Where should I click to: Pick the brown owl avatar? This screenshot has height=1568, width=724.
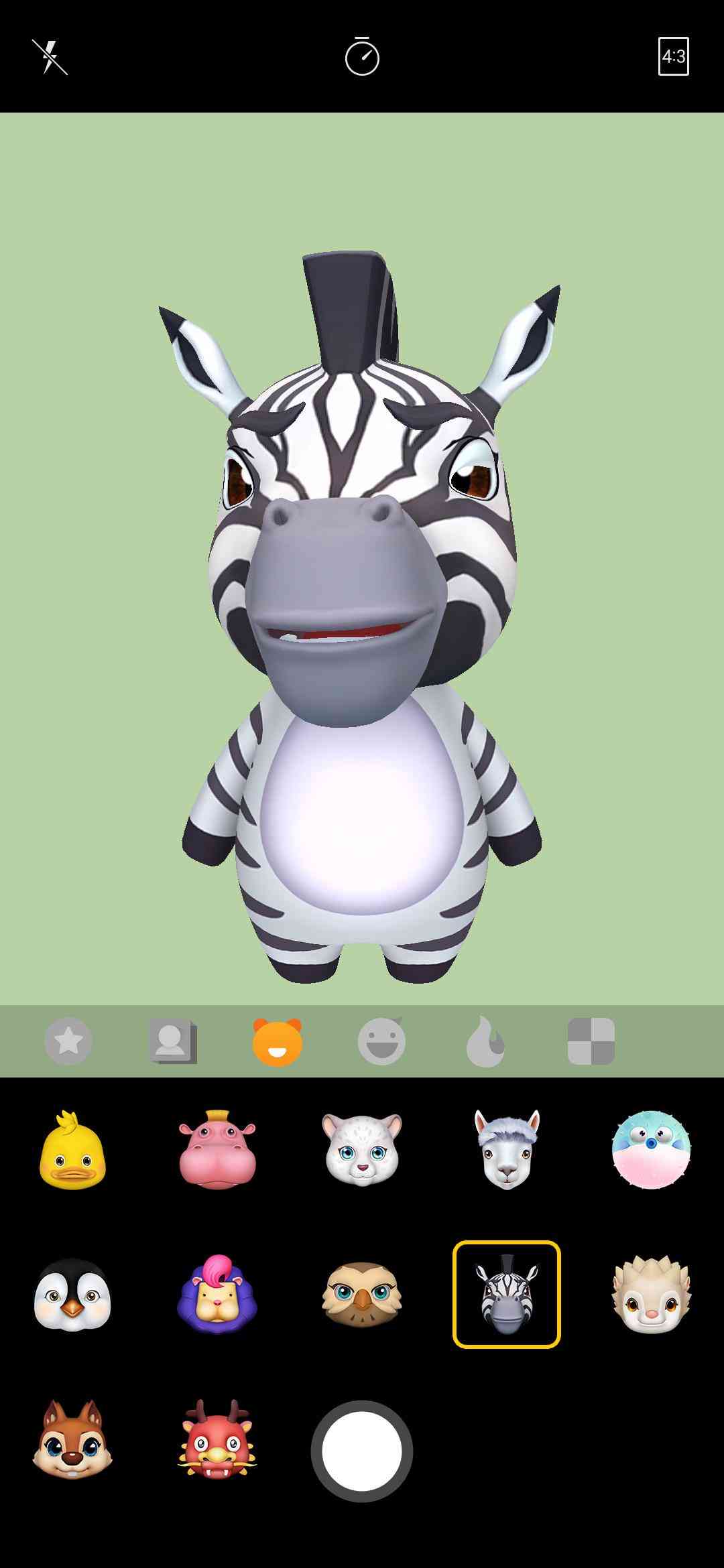point(362,1295)
